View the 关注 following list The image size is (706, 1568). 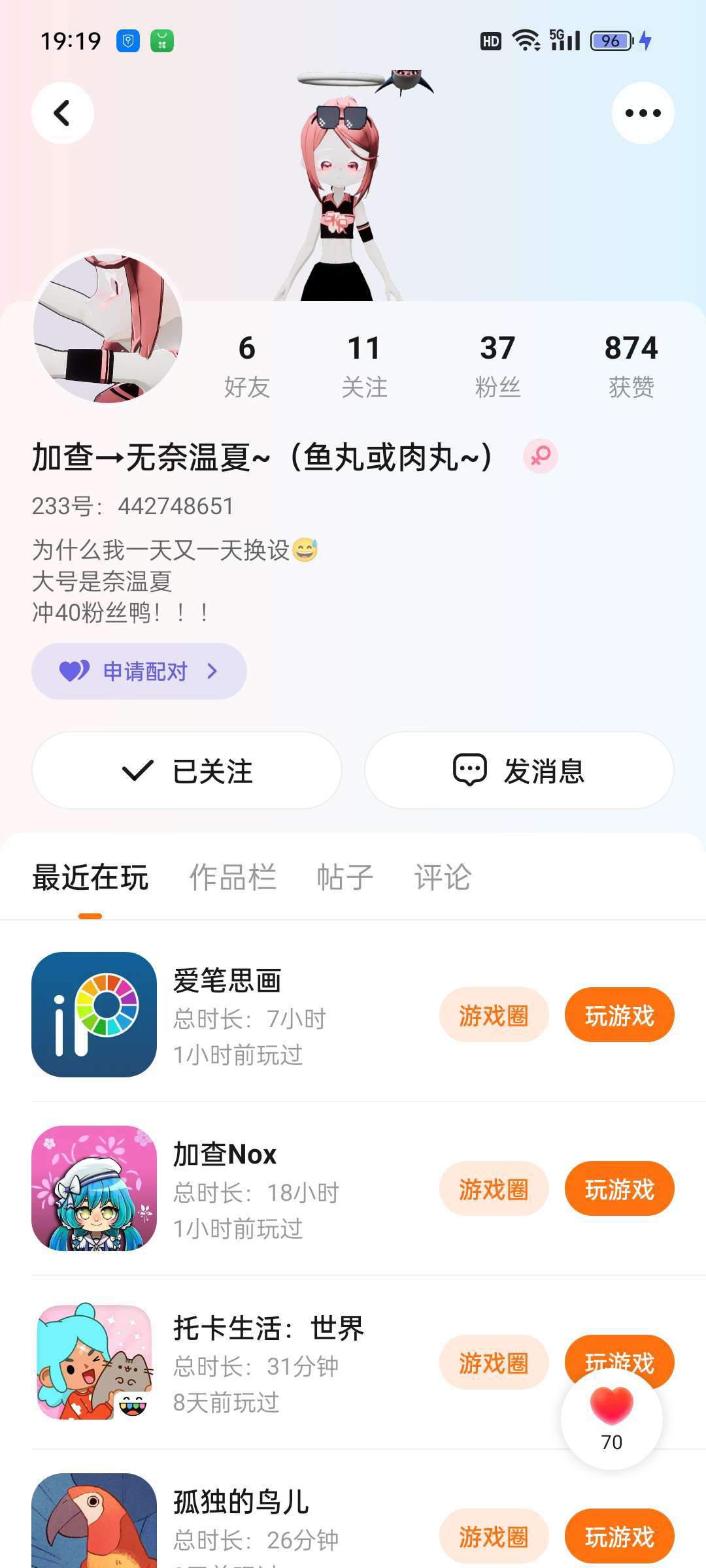click(x=364, y=366)
